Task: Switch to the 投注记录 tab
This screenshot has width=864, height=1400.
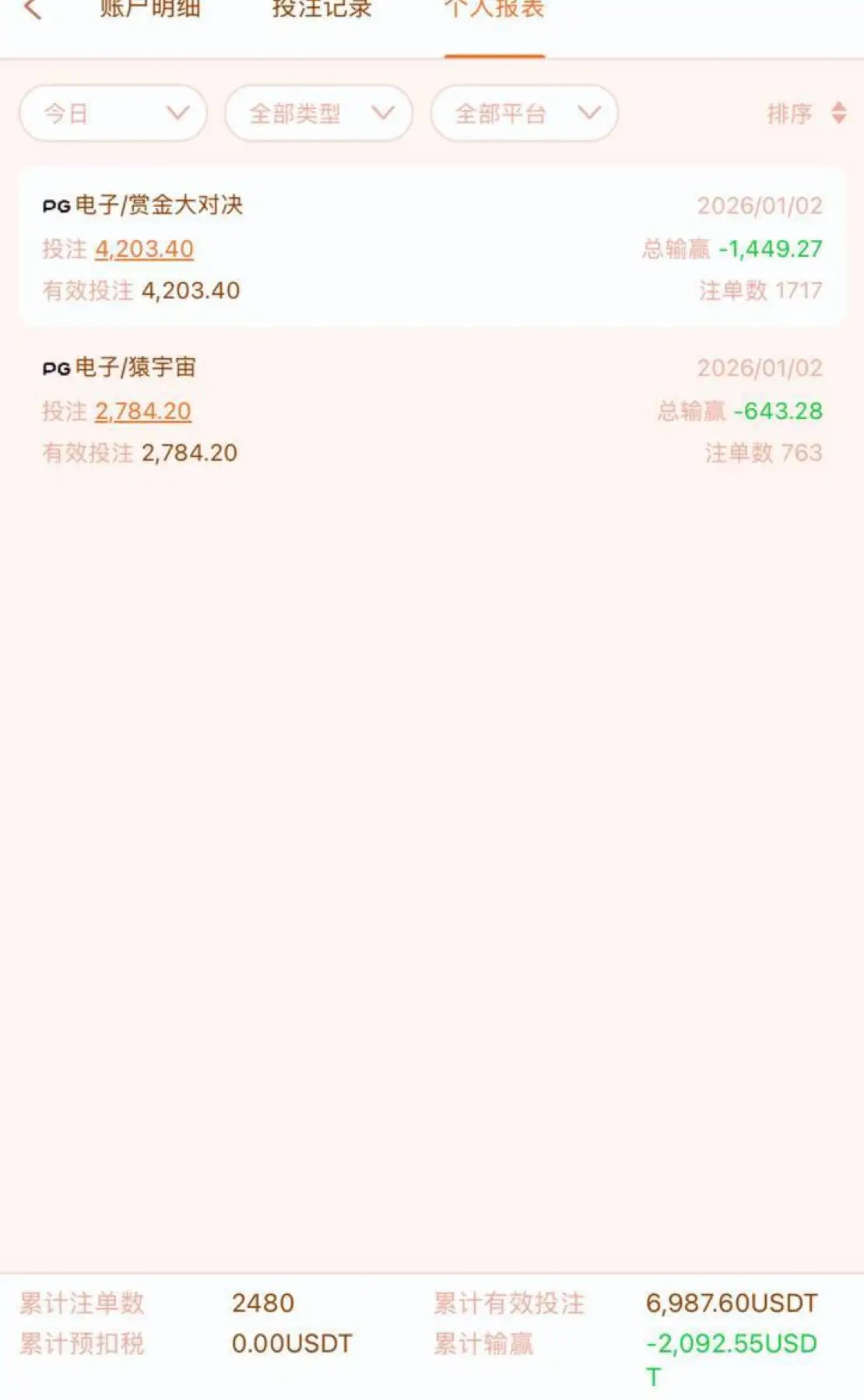Action: [321, 9]
